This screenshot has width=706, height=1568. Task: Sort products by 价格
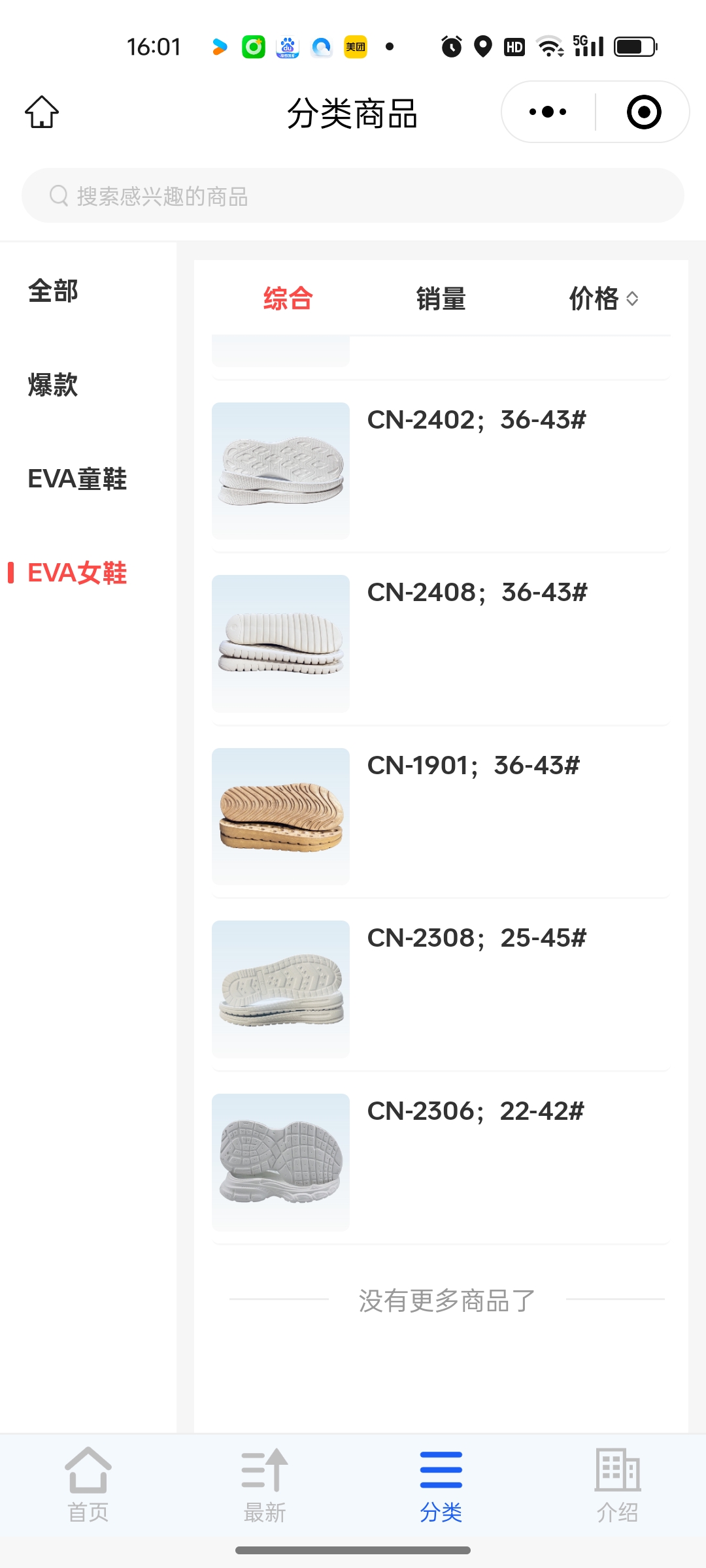point(603,299)
